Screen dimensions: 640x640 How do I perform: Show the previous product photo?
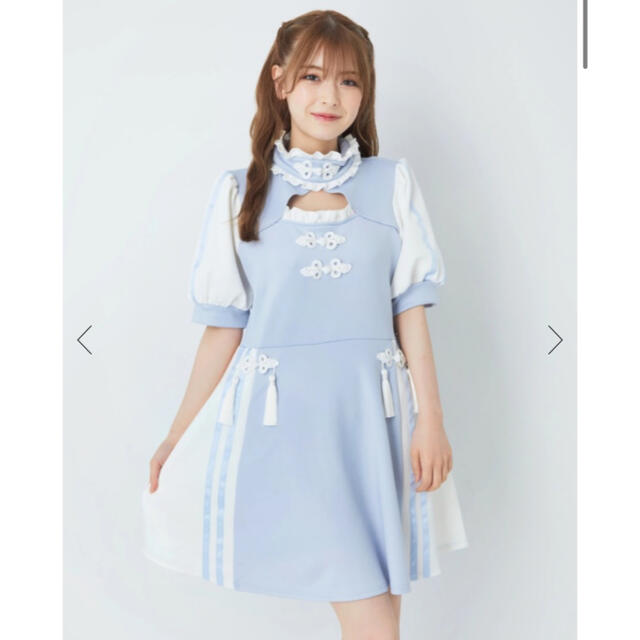click(x=84, y=340)
